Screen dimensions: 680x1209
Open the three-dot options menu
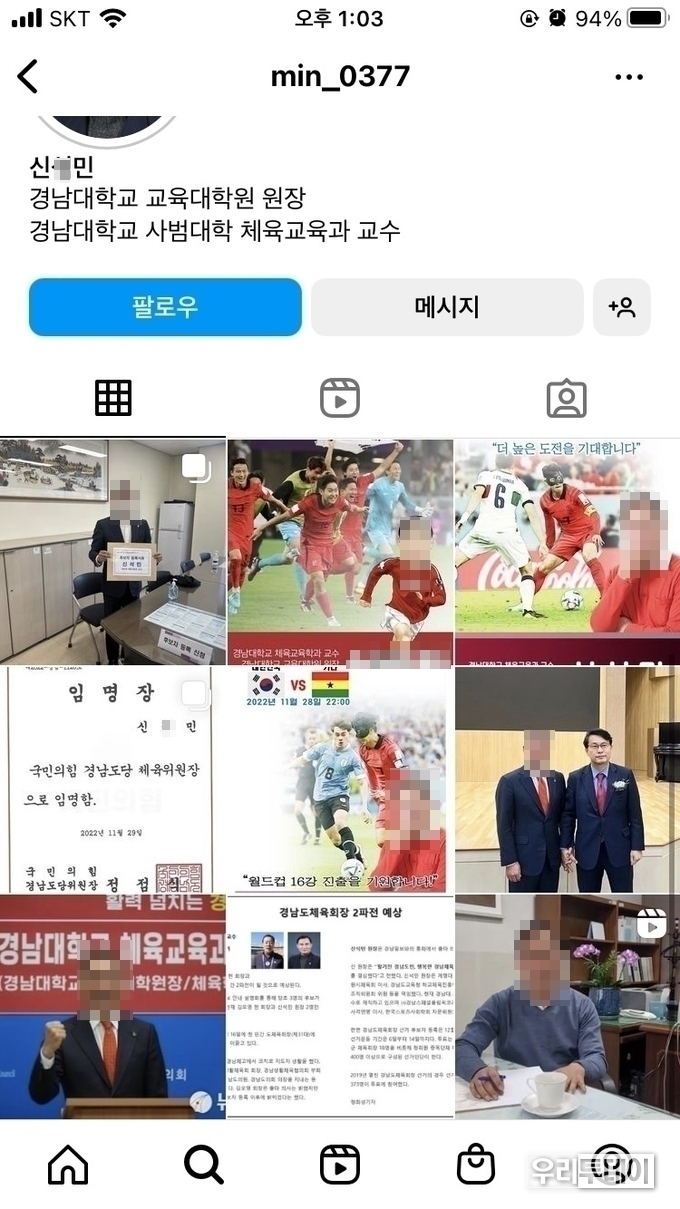pyautogui.click(x=629, y=77)
